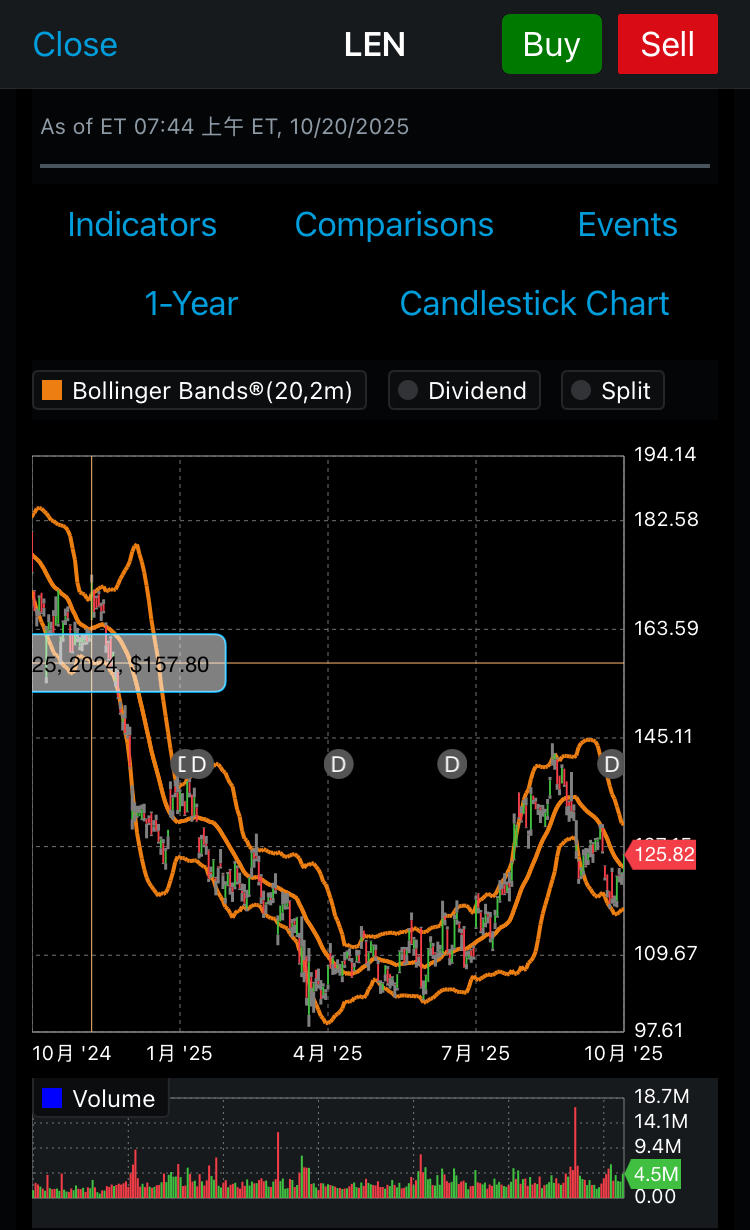Show the dividend marker near October '25
The width and height of the screenshot is (750, 1230).
click(x=610, y=765)
